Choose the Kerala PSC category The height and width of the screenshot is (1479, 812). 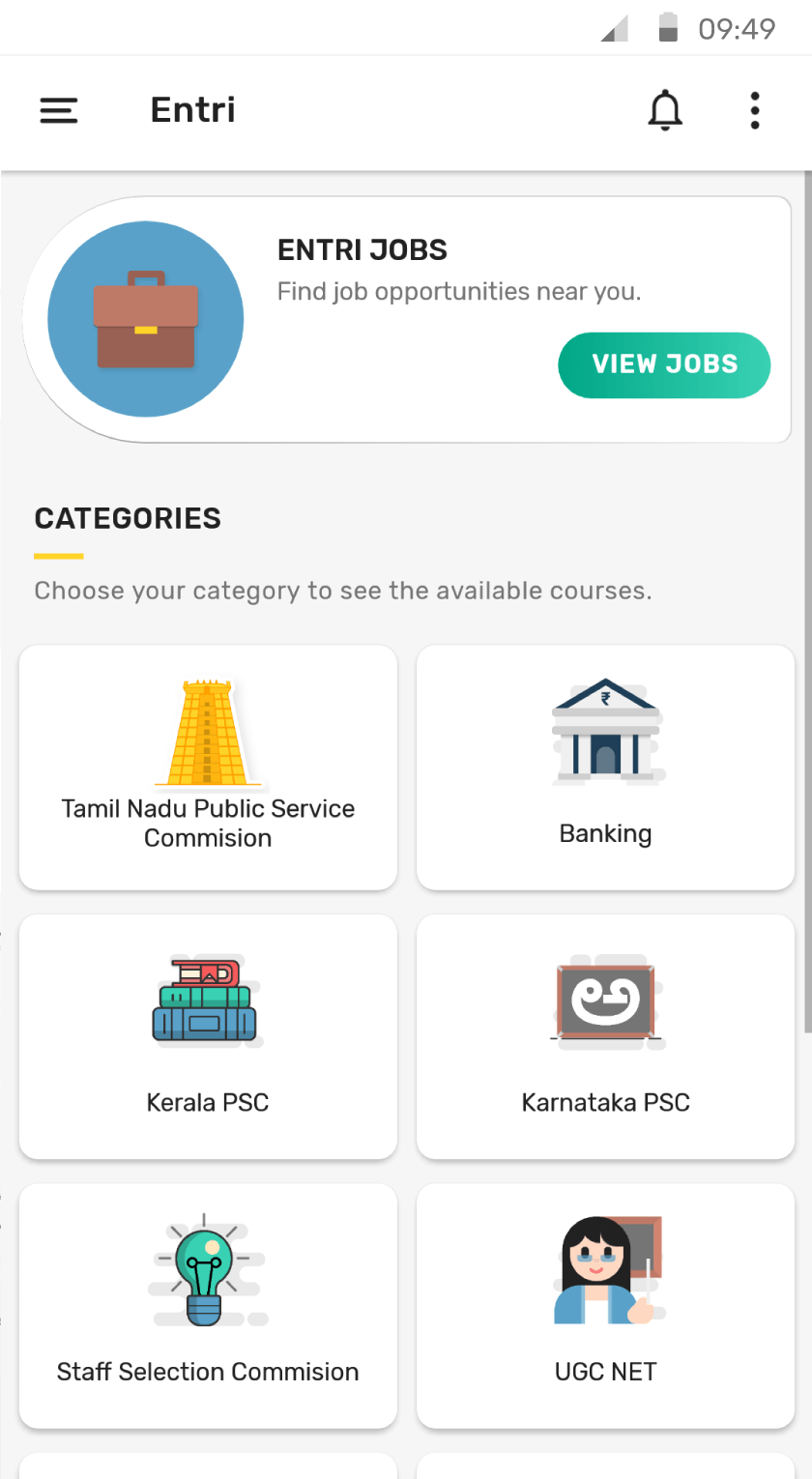[x=208, y=1036]
